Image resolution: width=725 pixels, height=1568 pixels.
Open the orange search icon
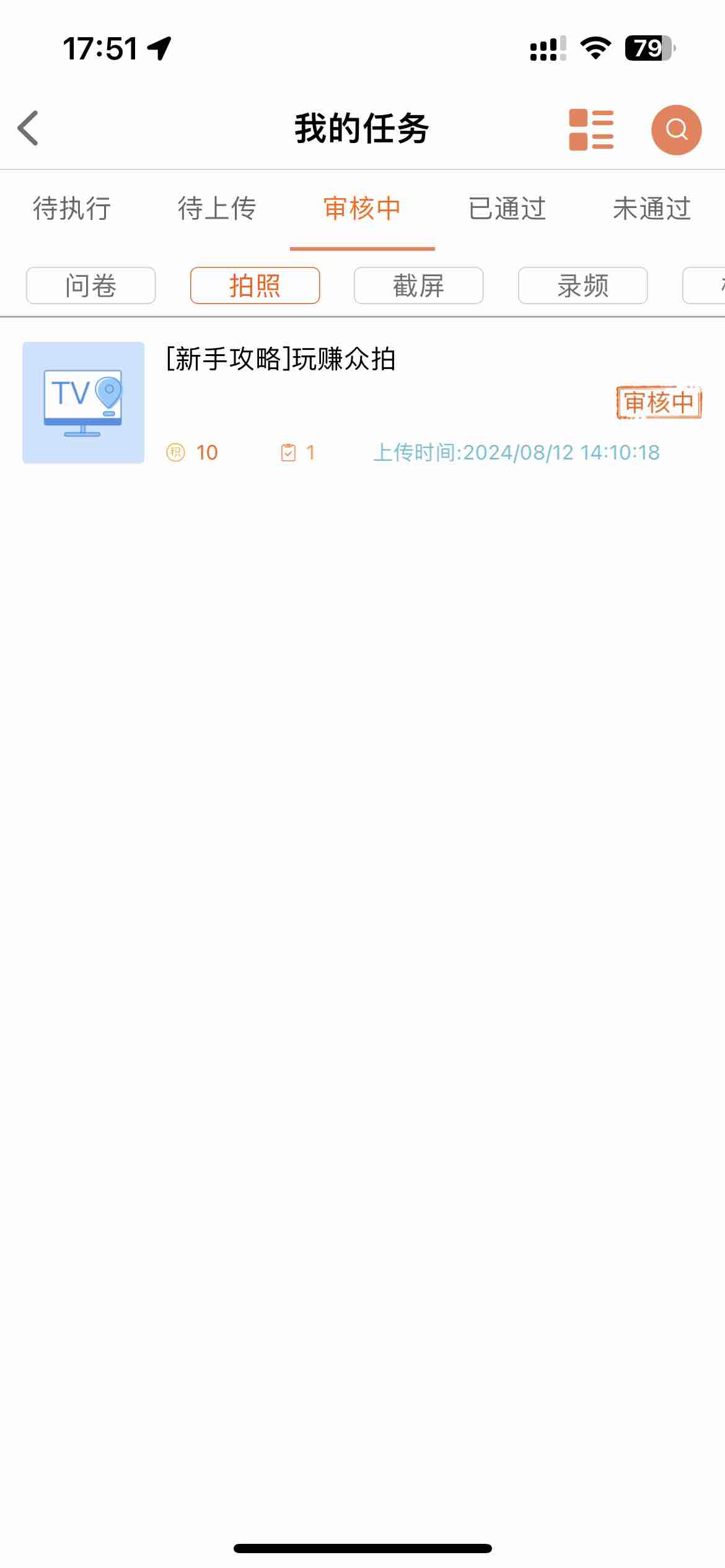[x=676, y=129]
